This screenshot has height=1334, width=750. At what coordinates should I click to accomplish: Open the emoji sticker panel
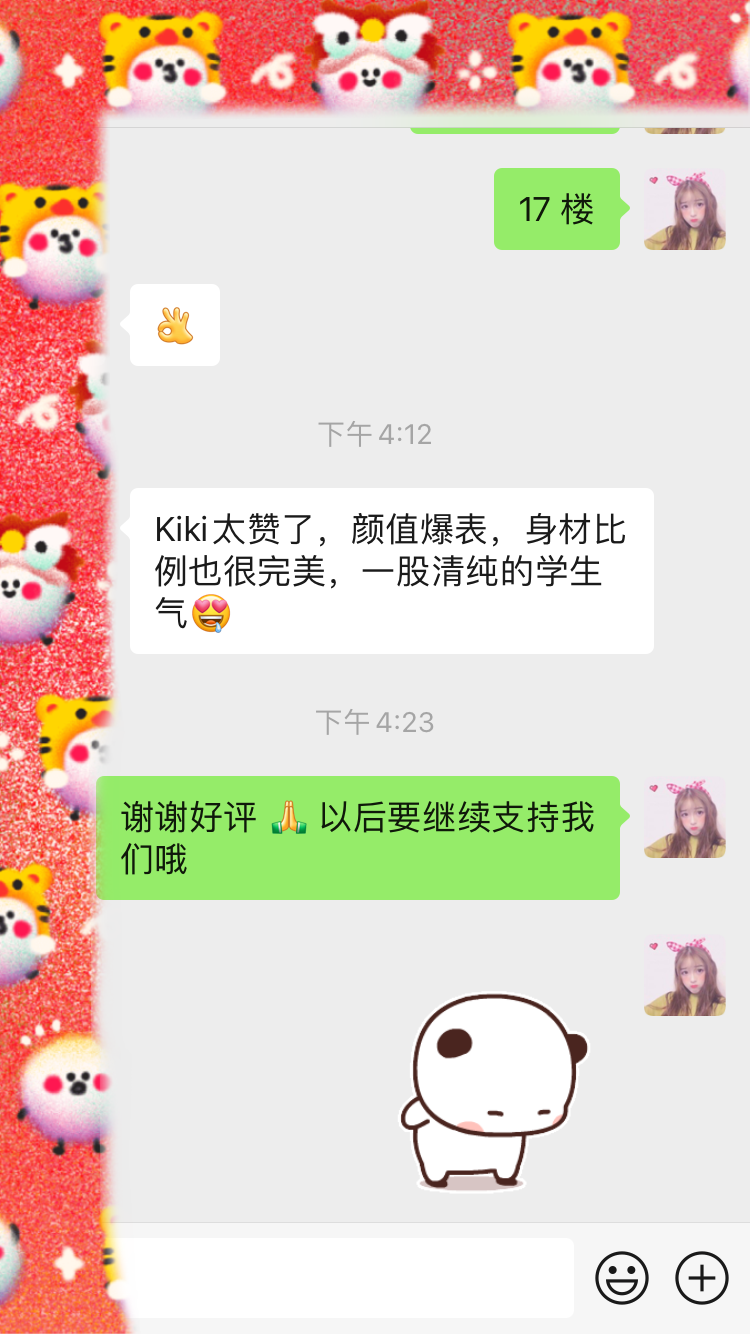click(622, 1277)
